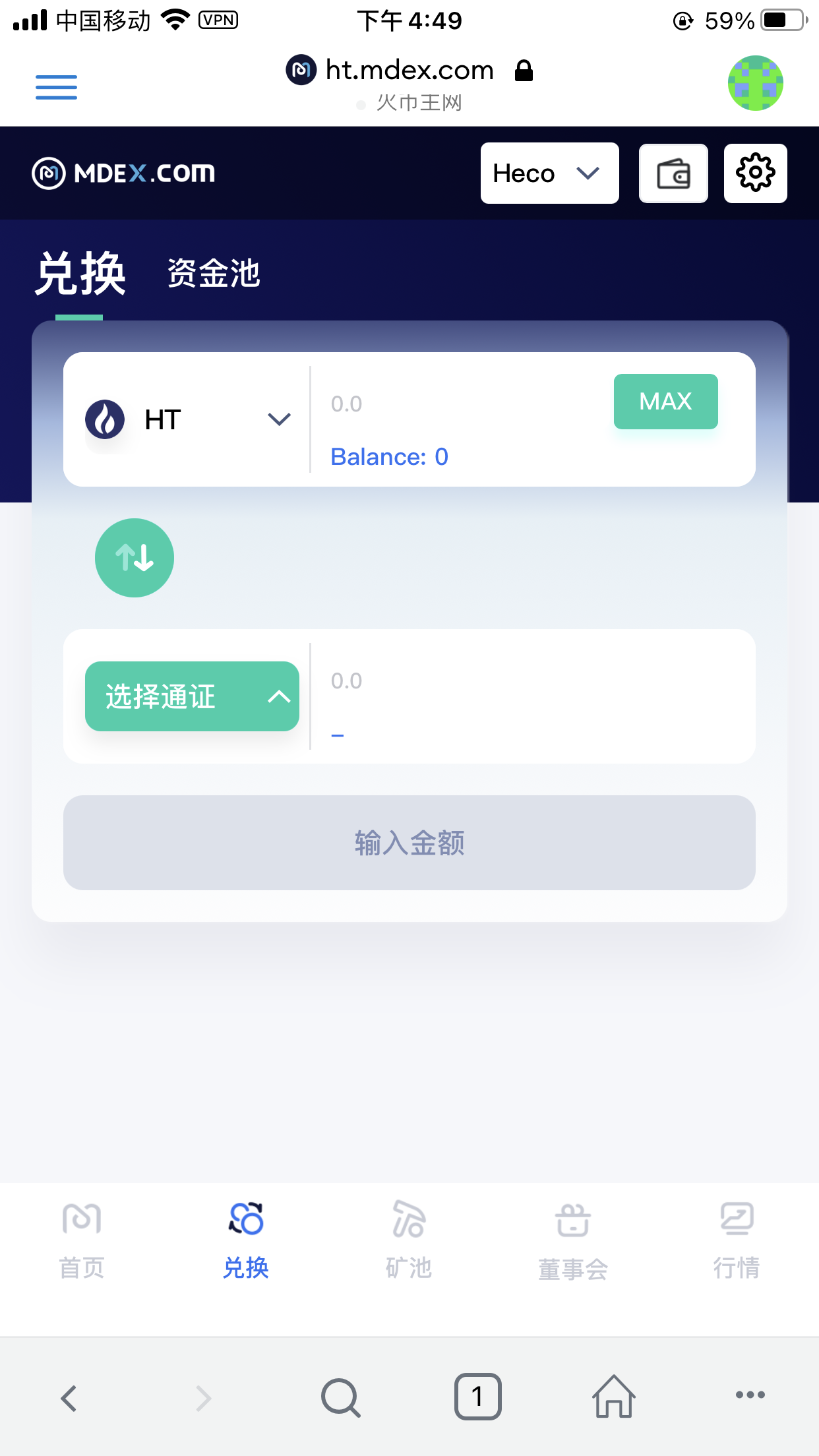
Task: Open the hamburger menu
Action: pyautogui.click(x=56, y=87)
